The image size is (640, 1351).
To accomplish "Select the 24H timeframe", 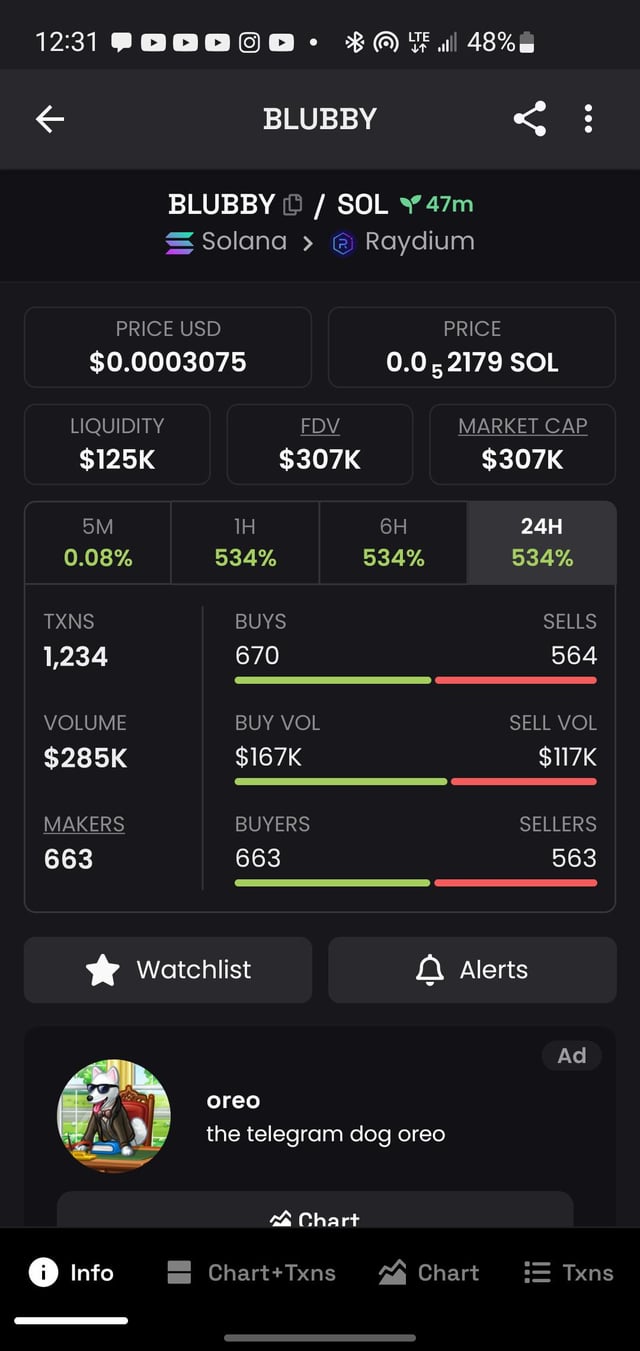I will 541,543.
